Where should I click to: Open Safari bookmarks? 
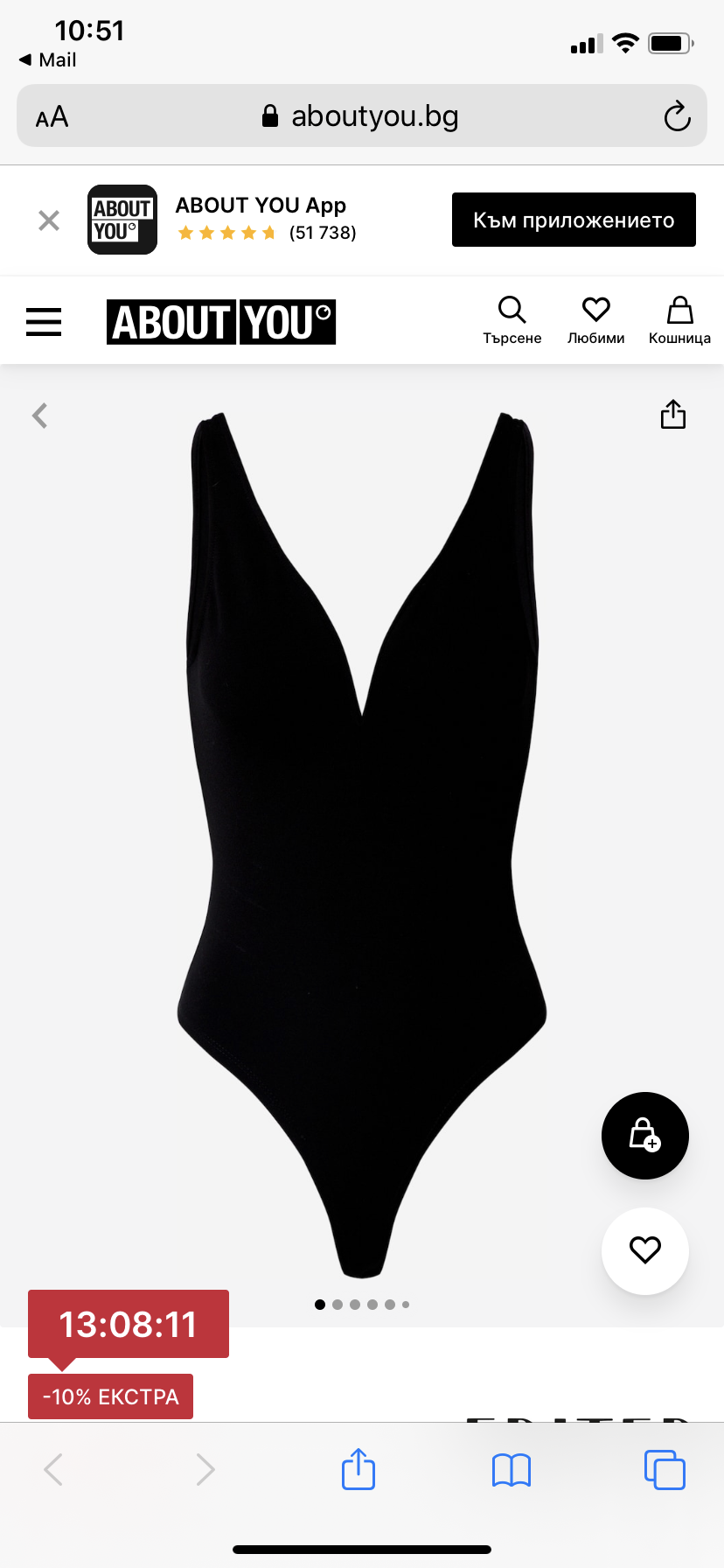click(x=512, y=1470)
